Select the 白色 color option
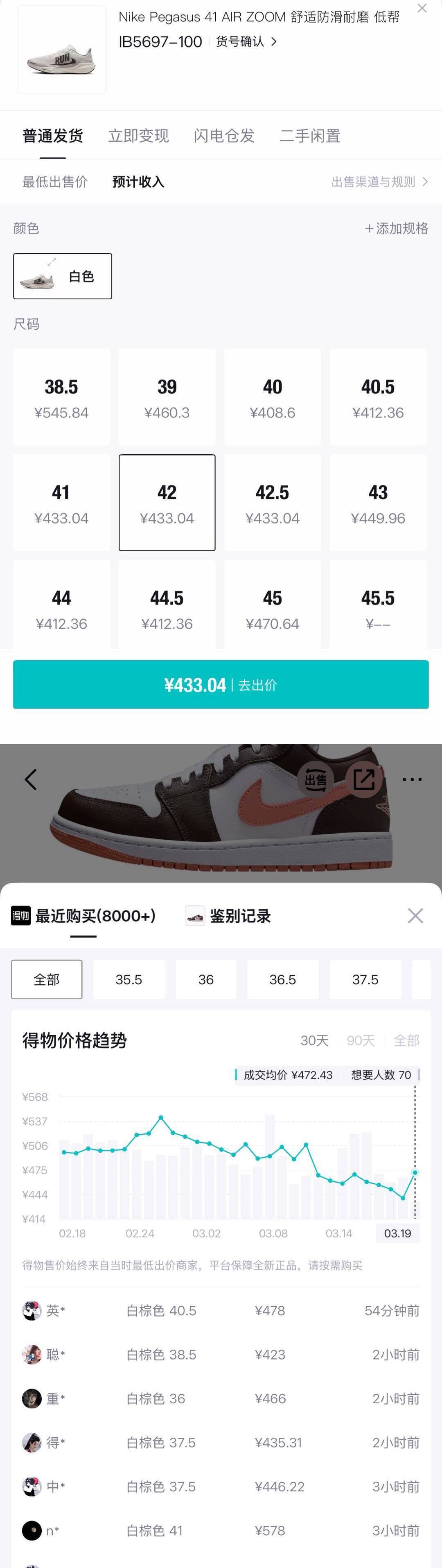 click(x=63, y=276)
